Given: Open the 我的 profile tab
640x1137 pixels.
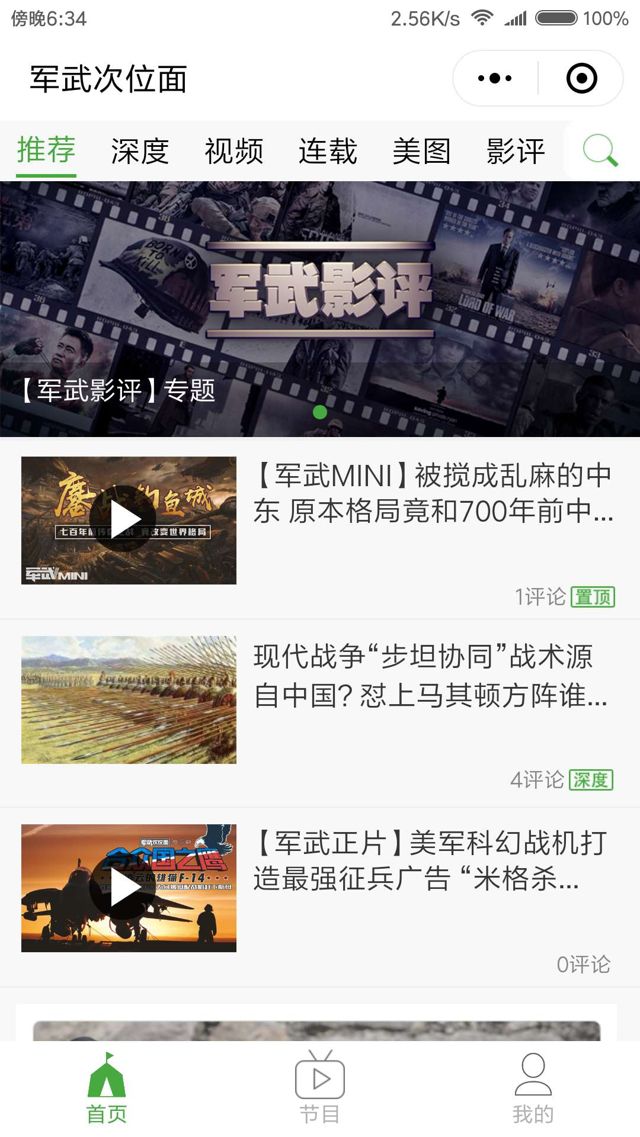Looking at the screenshot, I should 533,1088.
